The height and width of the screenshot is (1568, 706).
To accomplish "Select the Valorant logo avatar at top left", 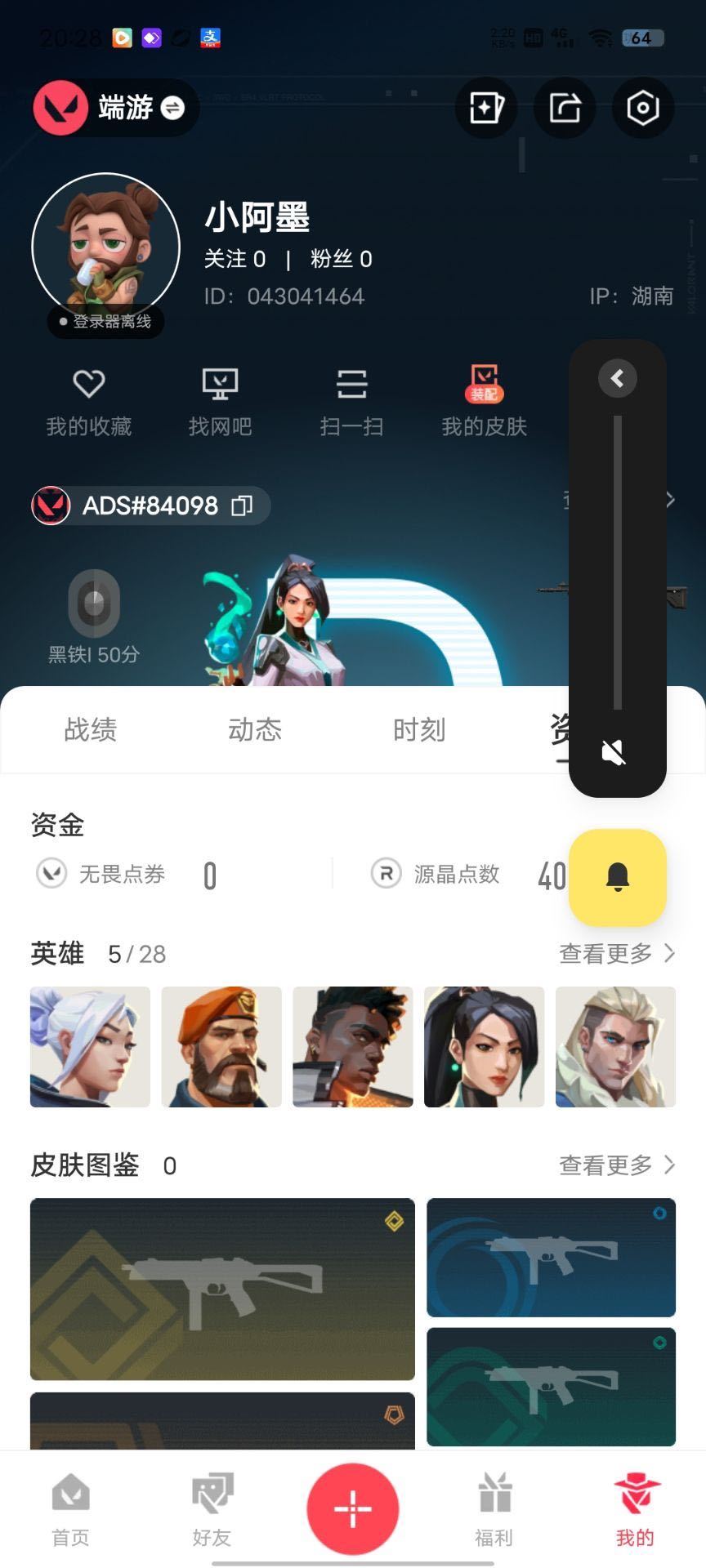I will pos(61,107).
